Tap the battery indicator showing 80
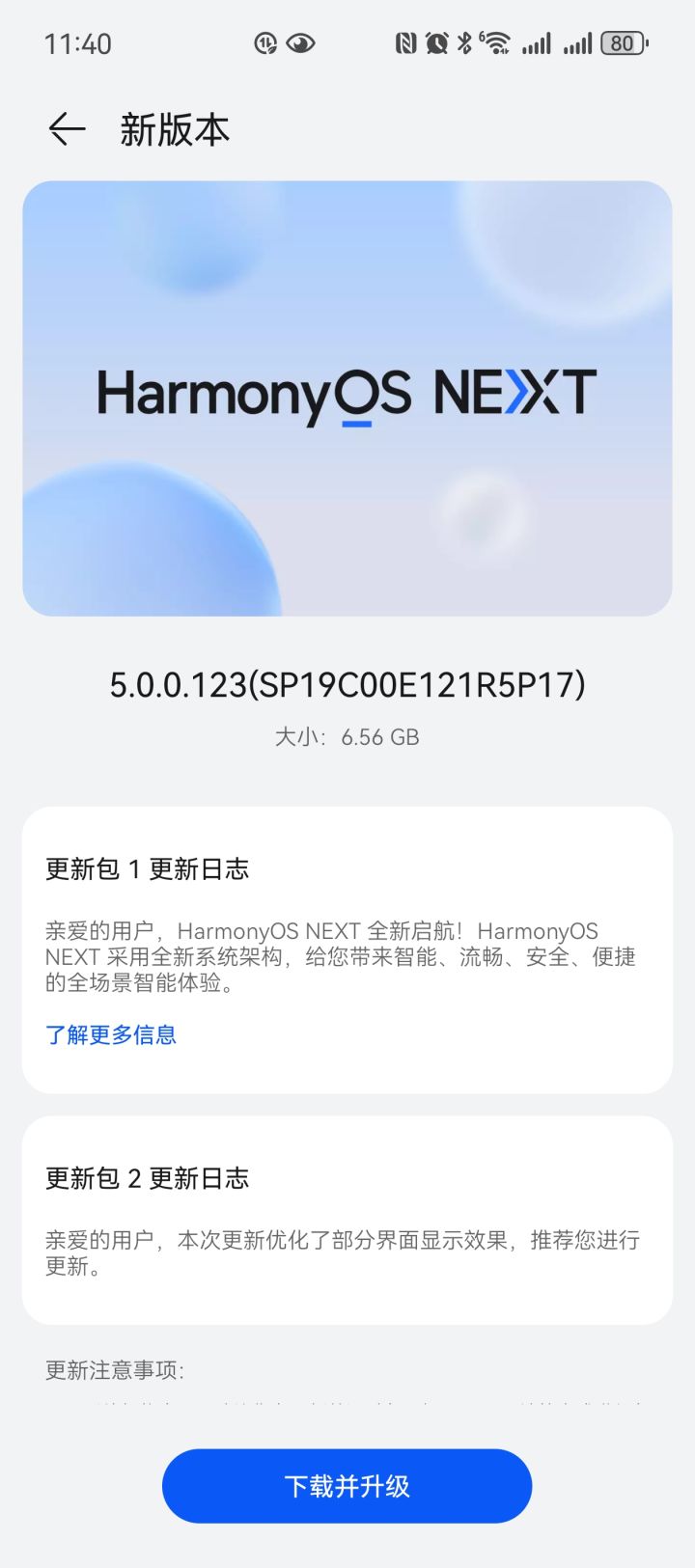 click(623, 42)
